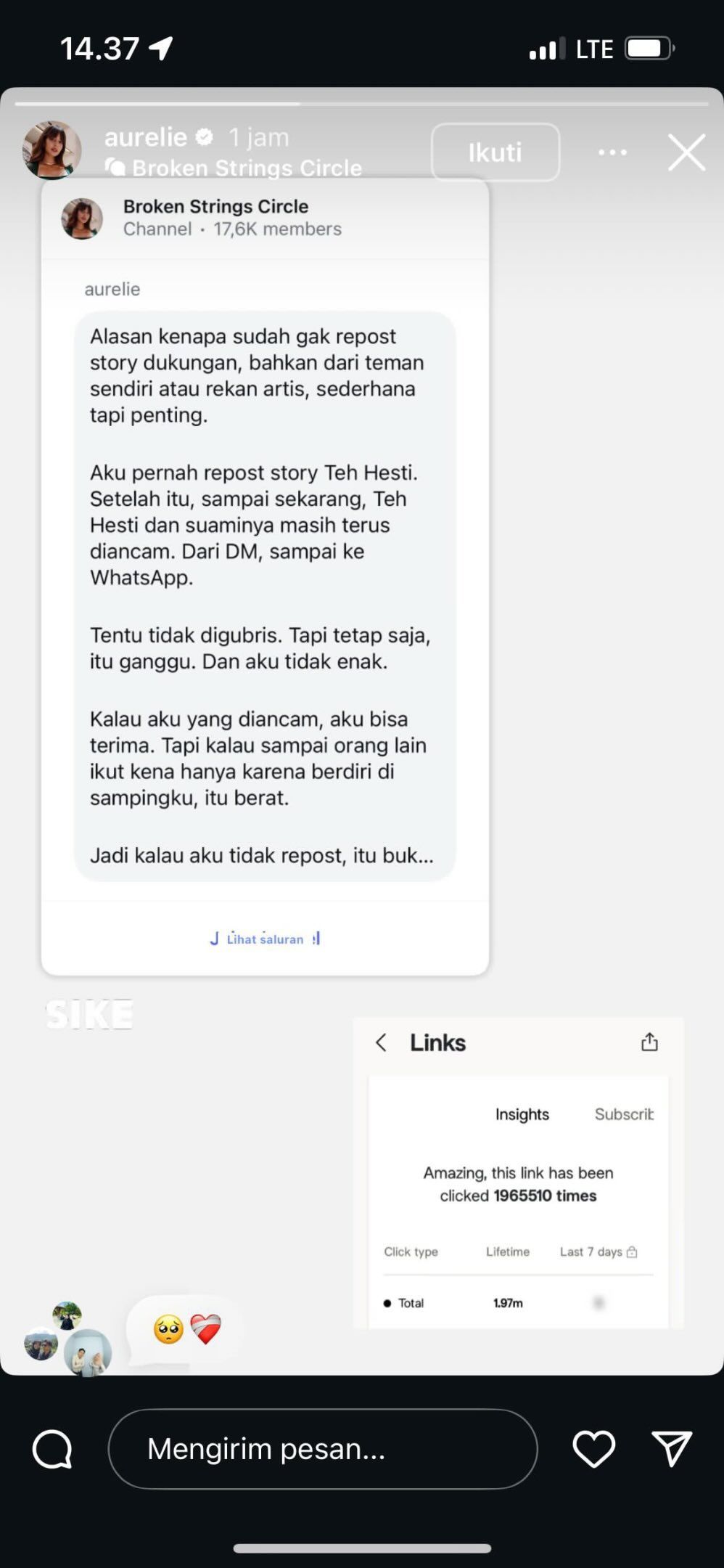Open aurelie's profile picture
724x1568 pixels.
[x=52, y=150]
